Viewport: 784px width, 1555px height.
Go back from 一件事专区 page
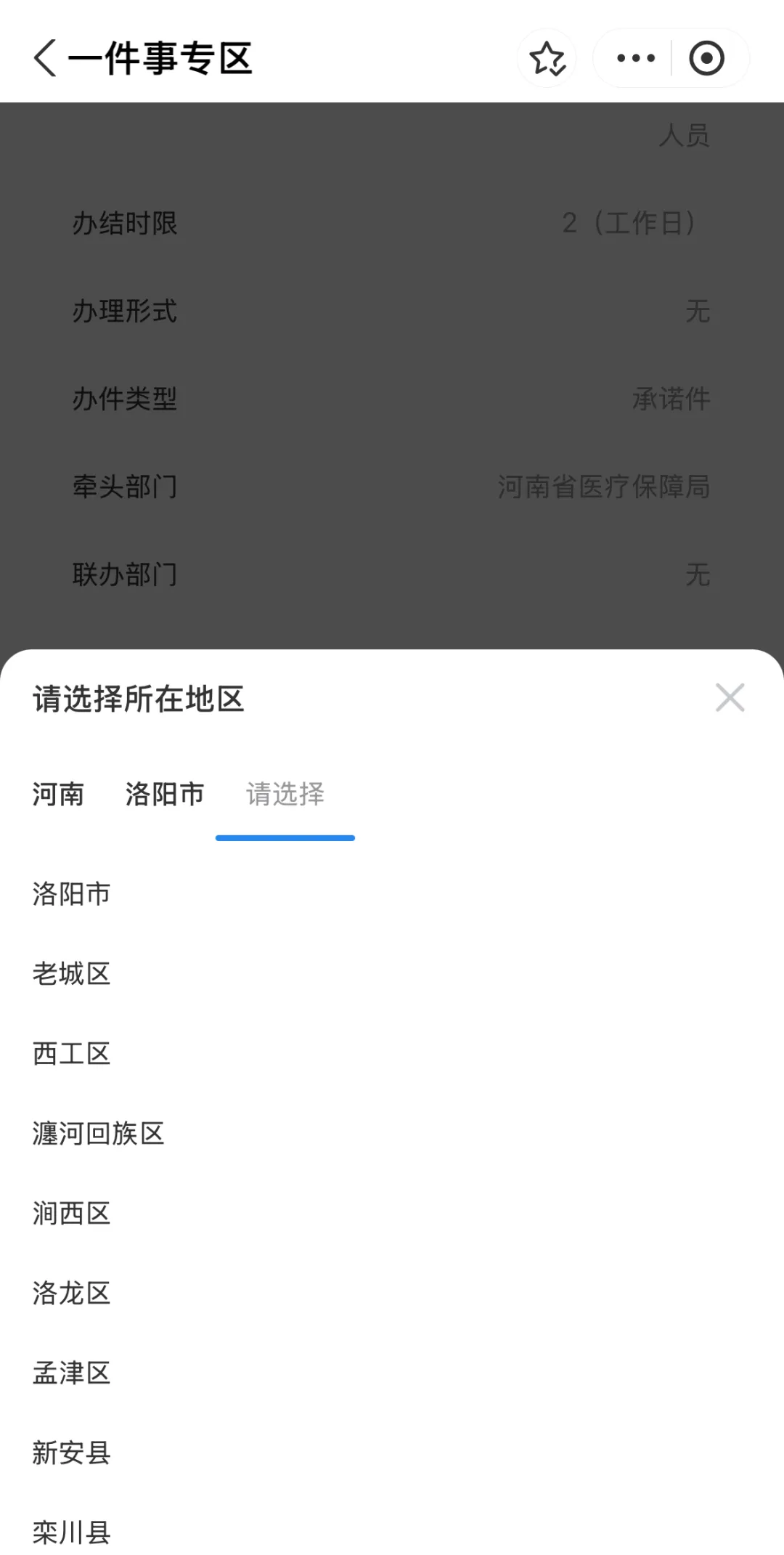45,58
